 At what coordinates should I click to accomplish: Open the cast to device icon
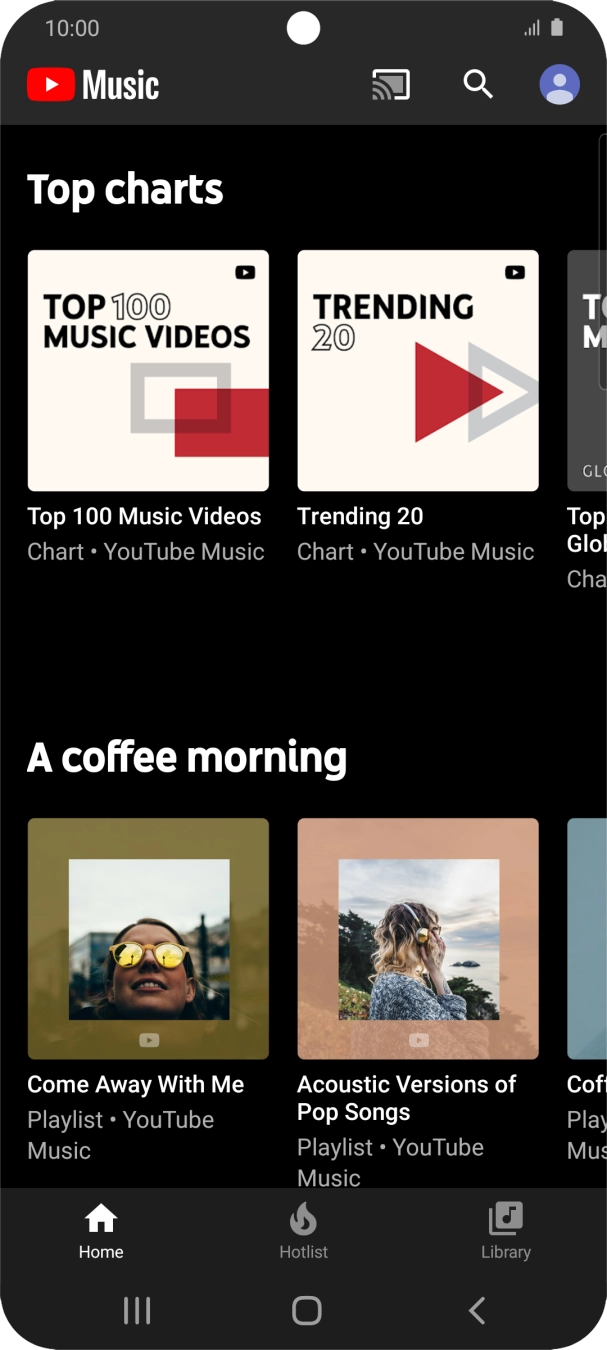pos(390,85)
